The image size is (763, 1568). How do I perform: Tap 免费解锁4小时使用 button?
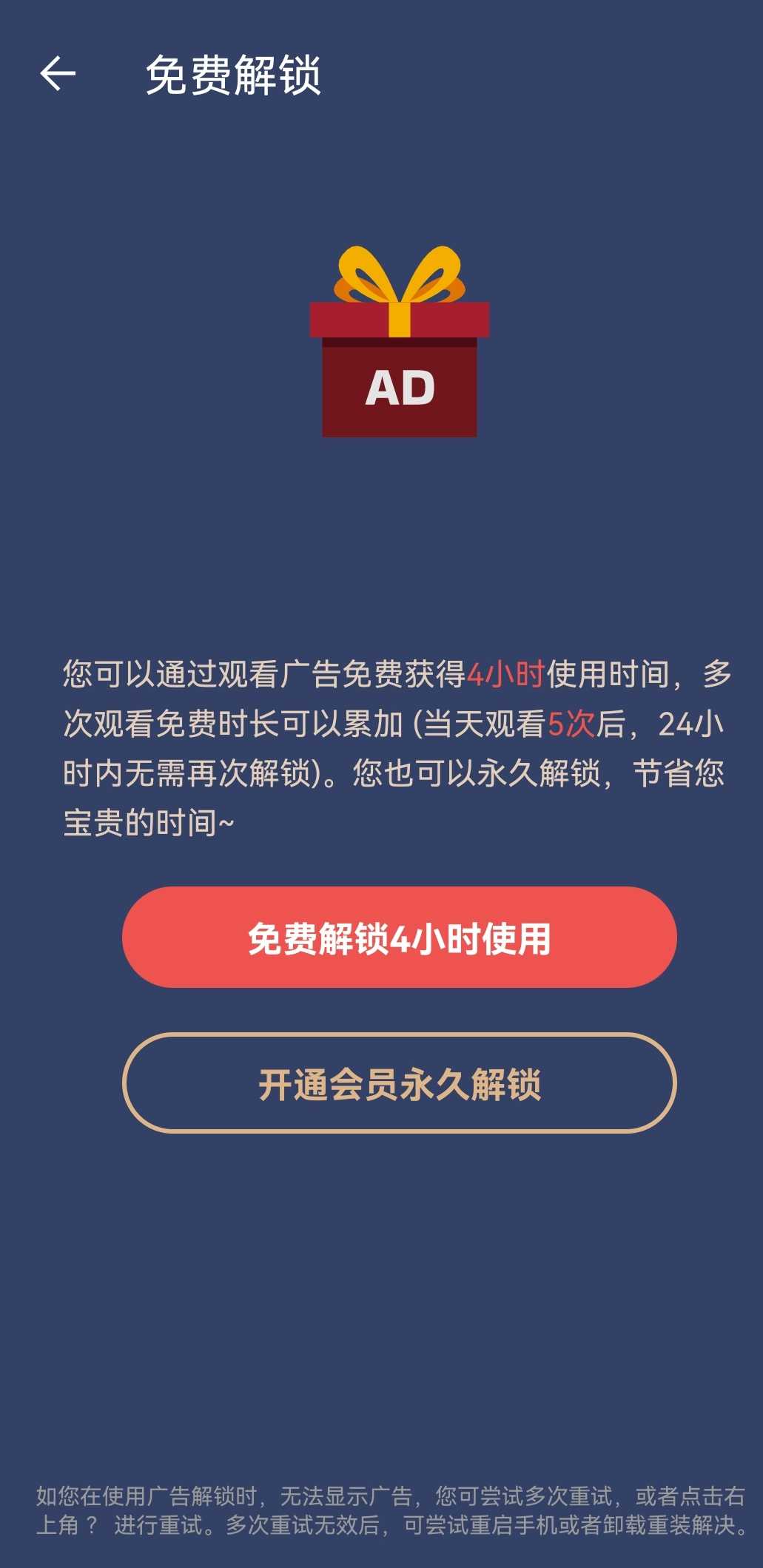coord(399,938)
